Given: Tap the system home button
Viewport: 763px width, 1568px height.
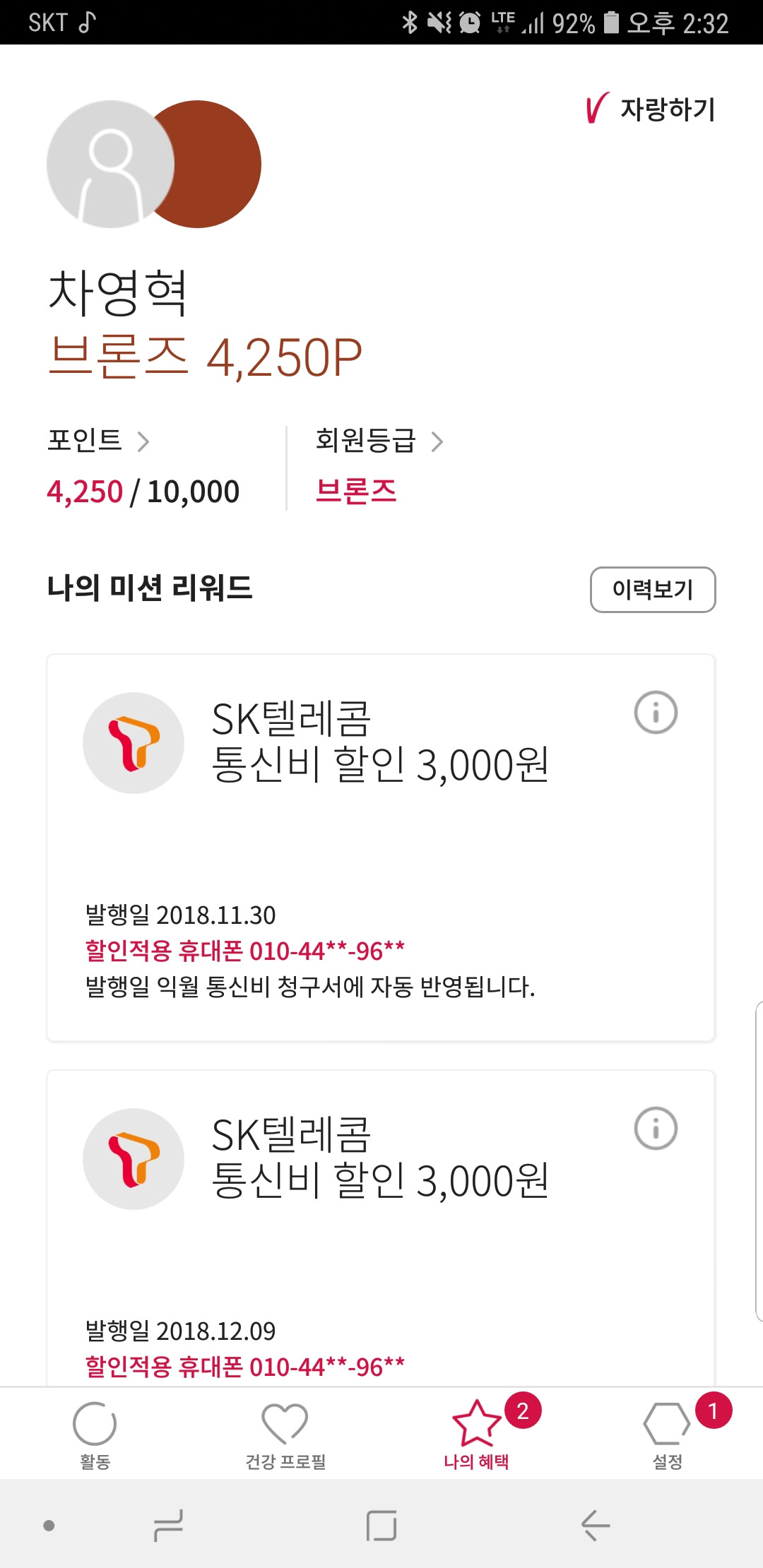Looking at the screenshot, I should [x=381, y=1526].
